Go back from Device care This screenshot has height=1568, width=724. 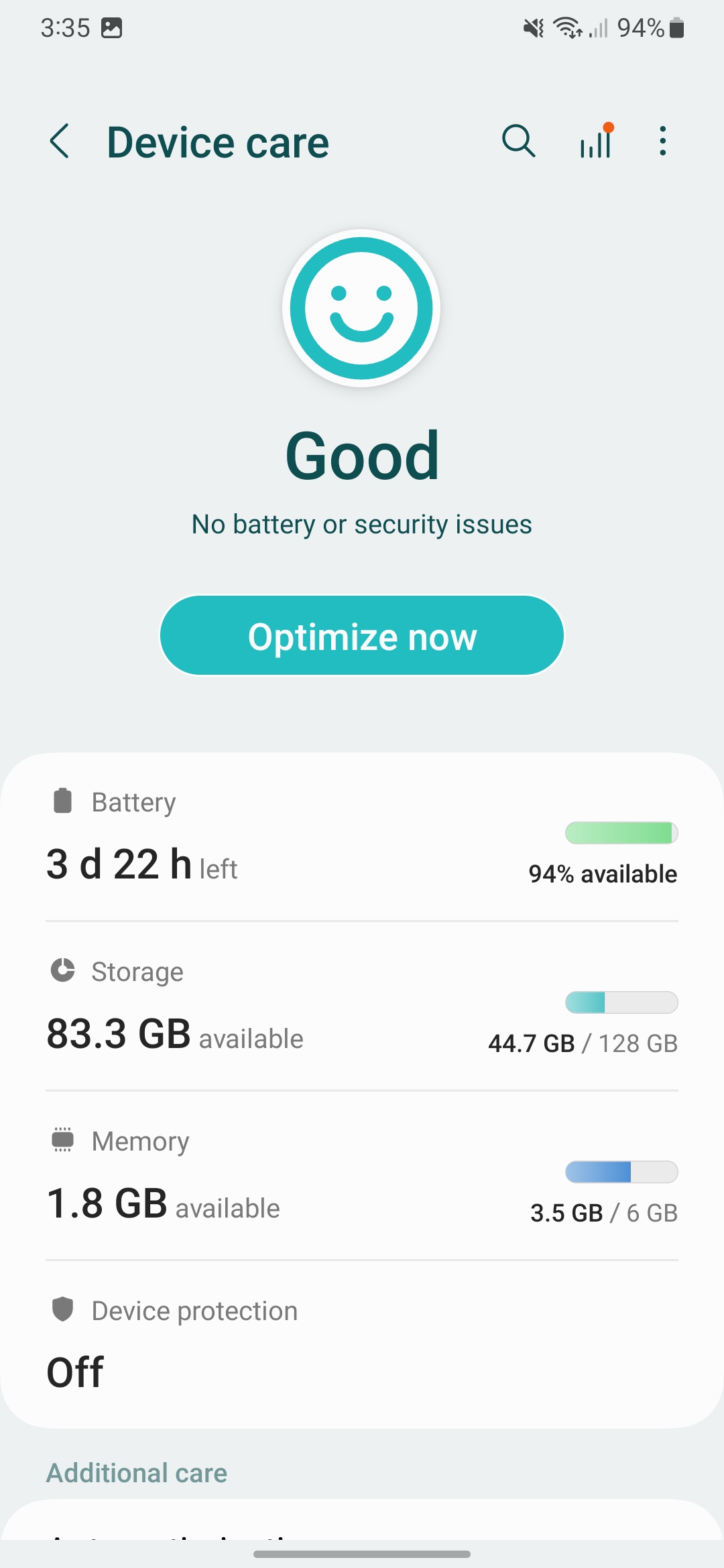(x=59, y=141)
